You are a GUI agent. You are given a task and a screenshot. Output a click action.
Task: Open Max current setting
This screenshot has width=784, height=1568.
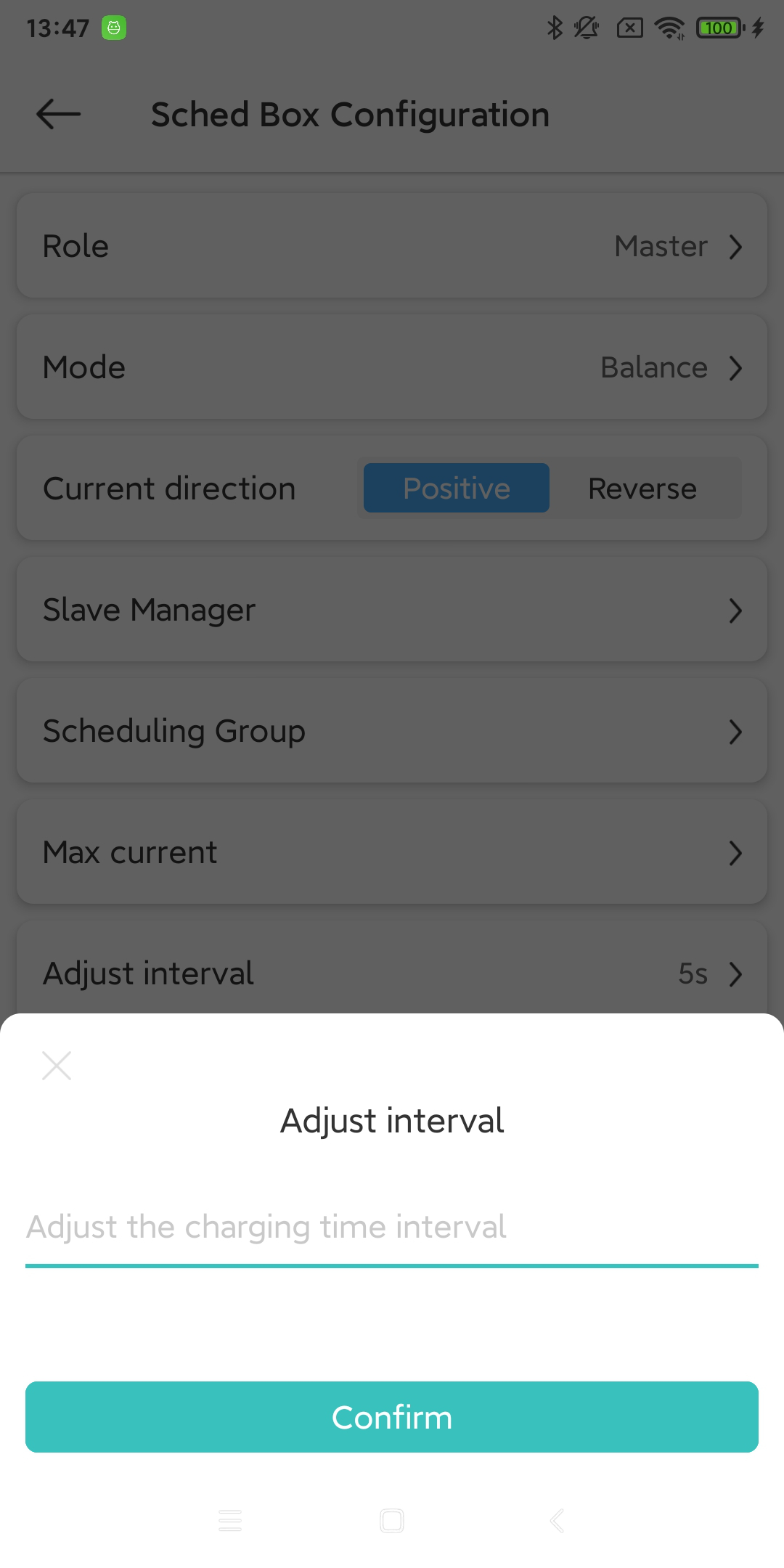[x=392, y=852]
